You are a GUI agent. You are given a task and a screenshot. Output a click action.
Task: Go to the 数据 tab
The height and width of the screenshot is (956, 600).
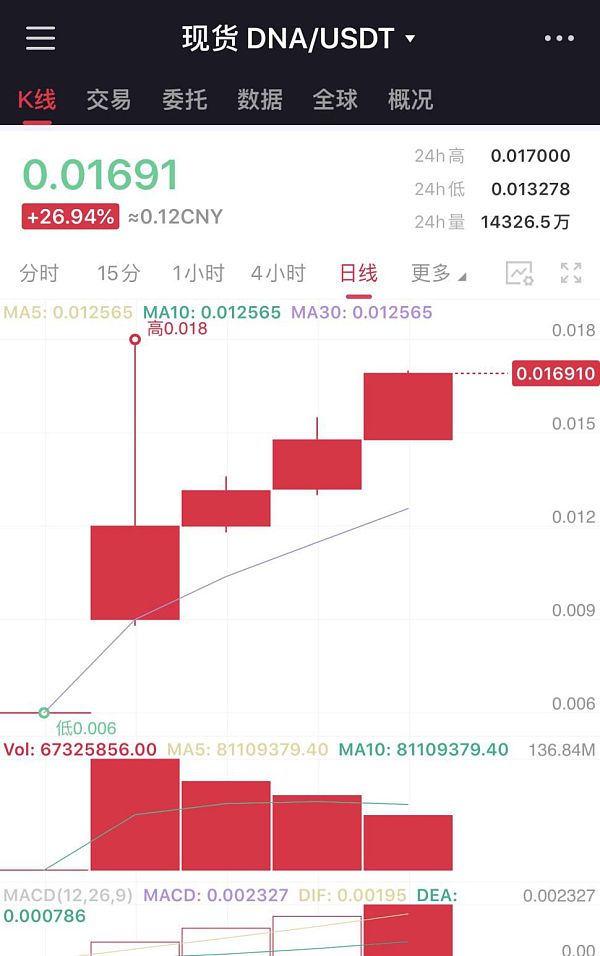pyautogui.click(x=260, y=100)
